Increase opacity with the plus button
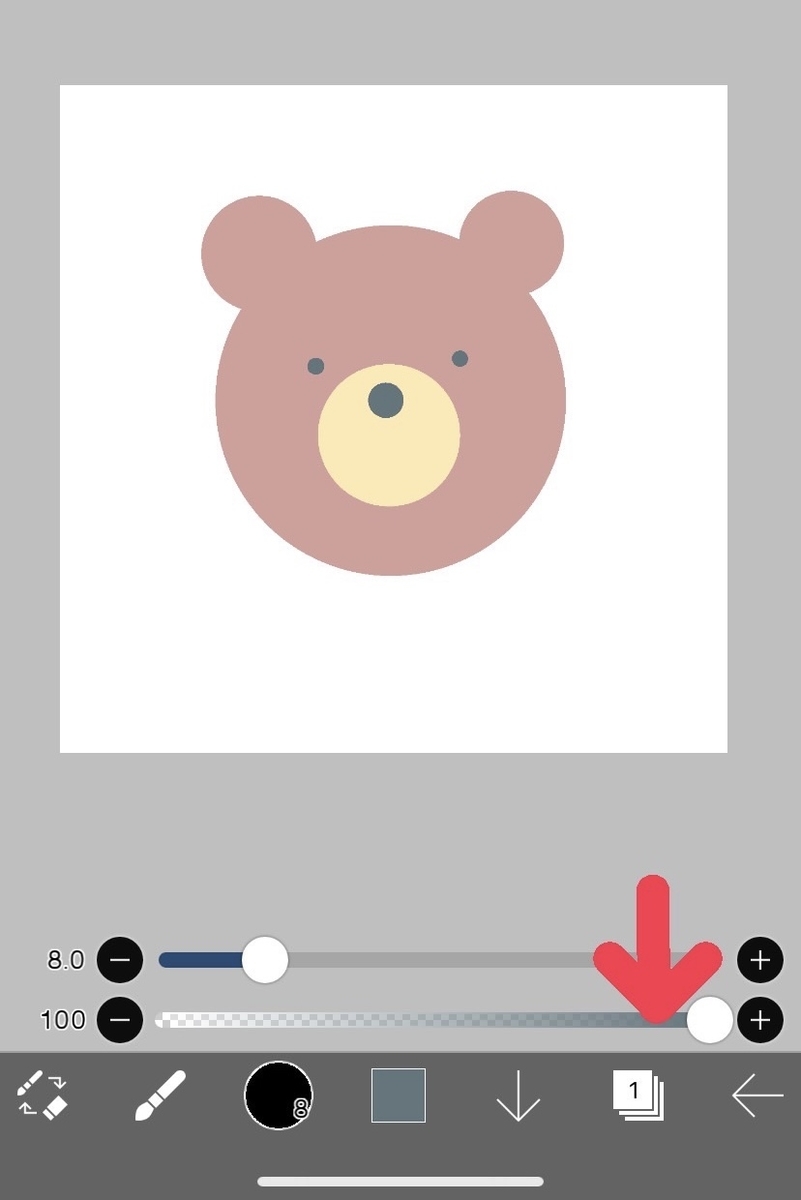The image size is (801, 1200). 760,1020
